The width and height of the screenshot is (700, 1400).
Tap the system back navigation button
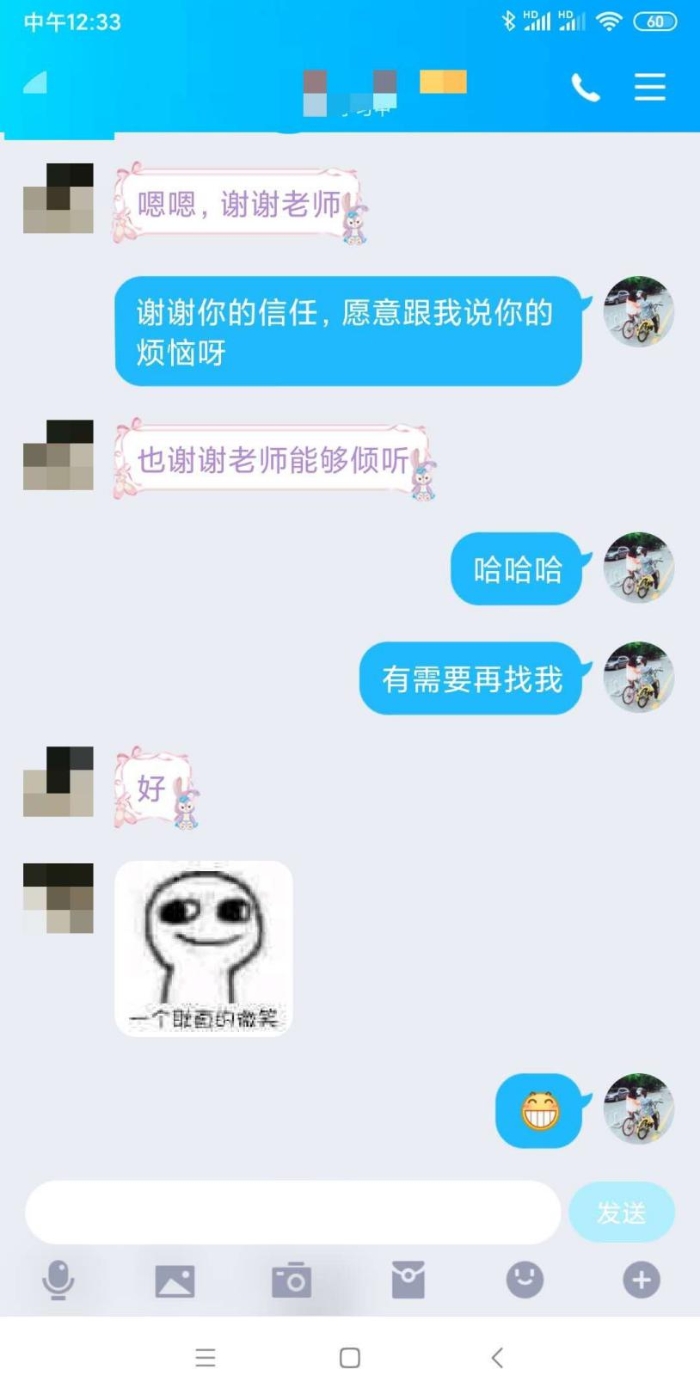tap(497, 1357)
